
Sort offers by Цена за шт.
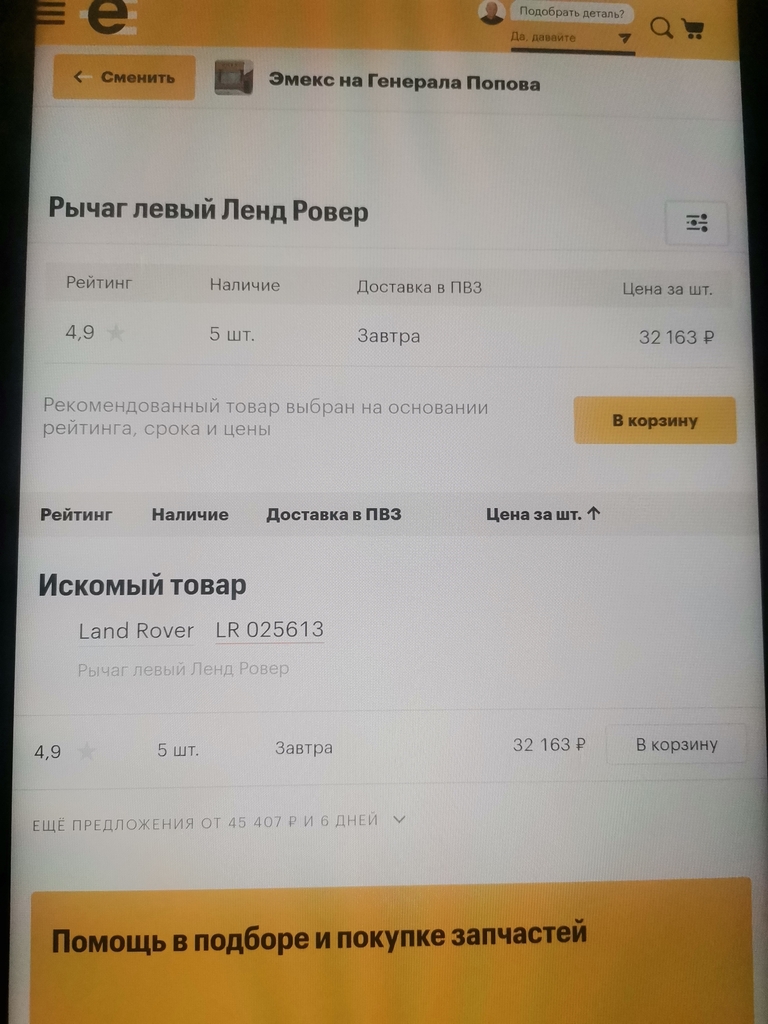tap(543, 515)
